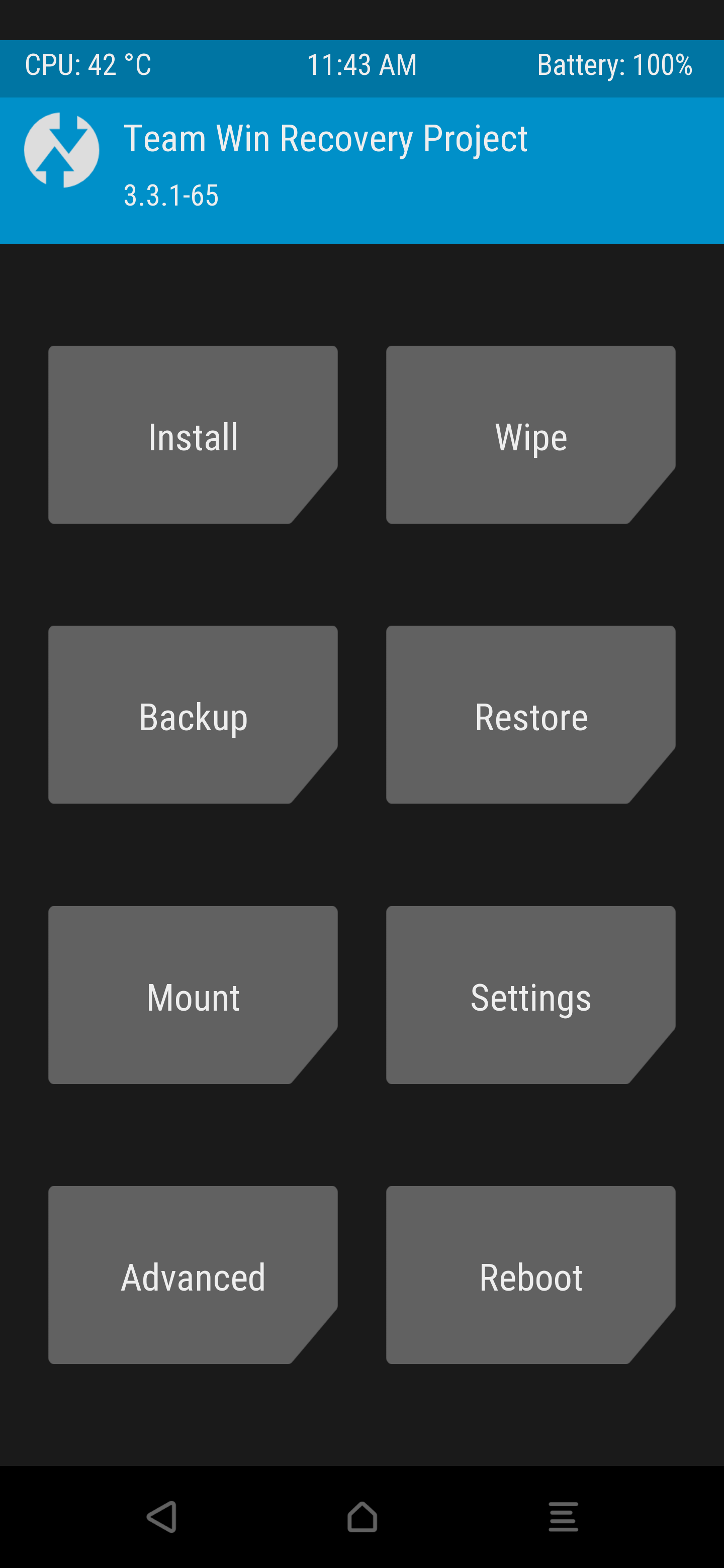
Task: Open the Wipe options
Action: (x=530, y=435)
